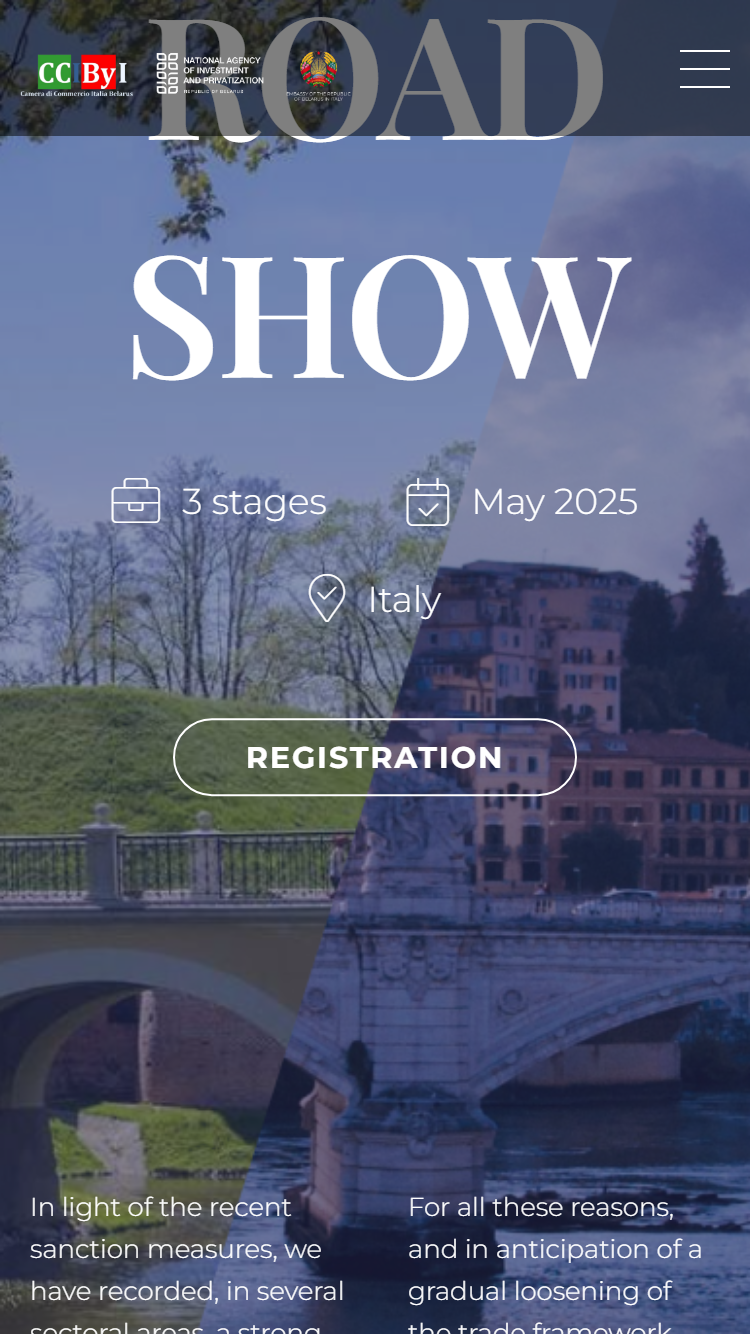Open the hamburger menu
750x1334 pixels.
pos(704,69)
